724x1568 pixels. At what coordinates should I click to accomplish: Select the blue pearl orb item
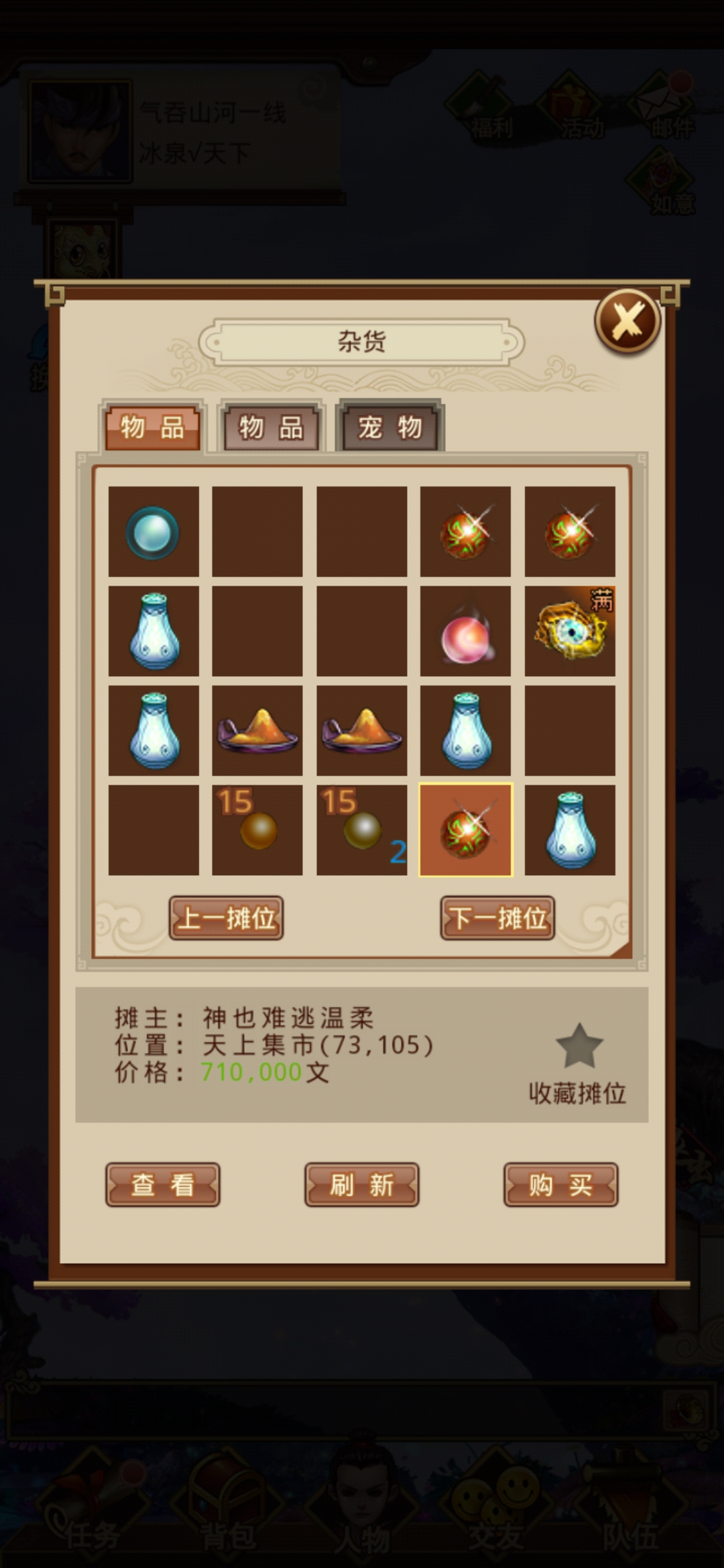(x=154, y=532)
